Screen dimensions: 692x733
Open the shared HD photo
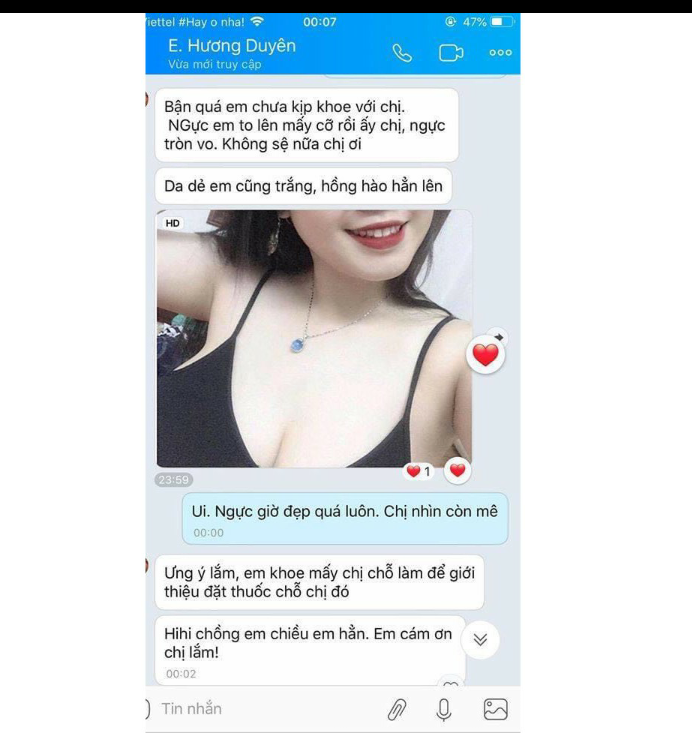coord(314,337)
